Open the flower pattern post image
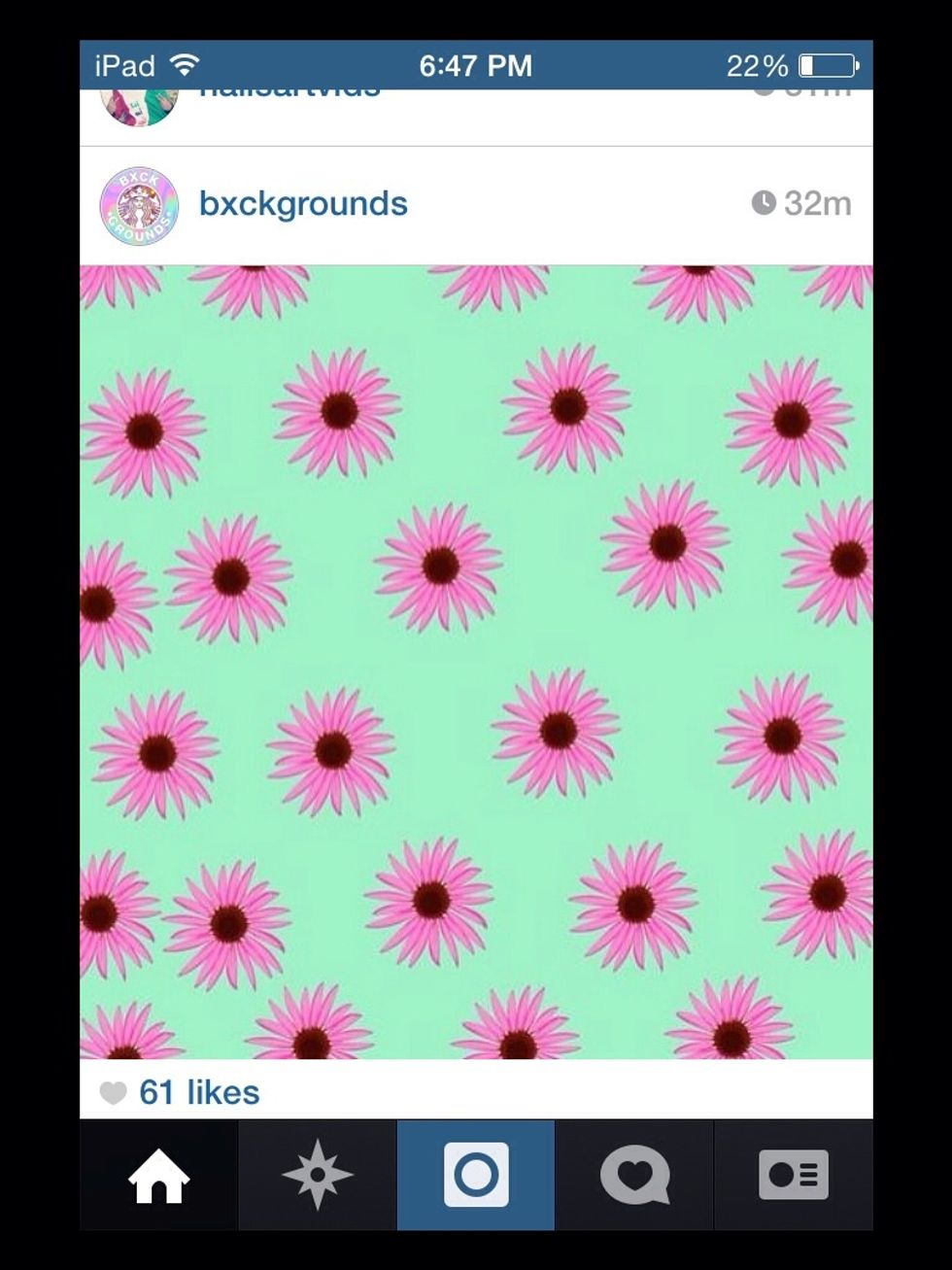952x1270 pixels. tap(476, 661)
